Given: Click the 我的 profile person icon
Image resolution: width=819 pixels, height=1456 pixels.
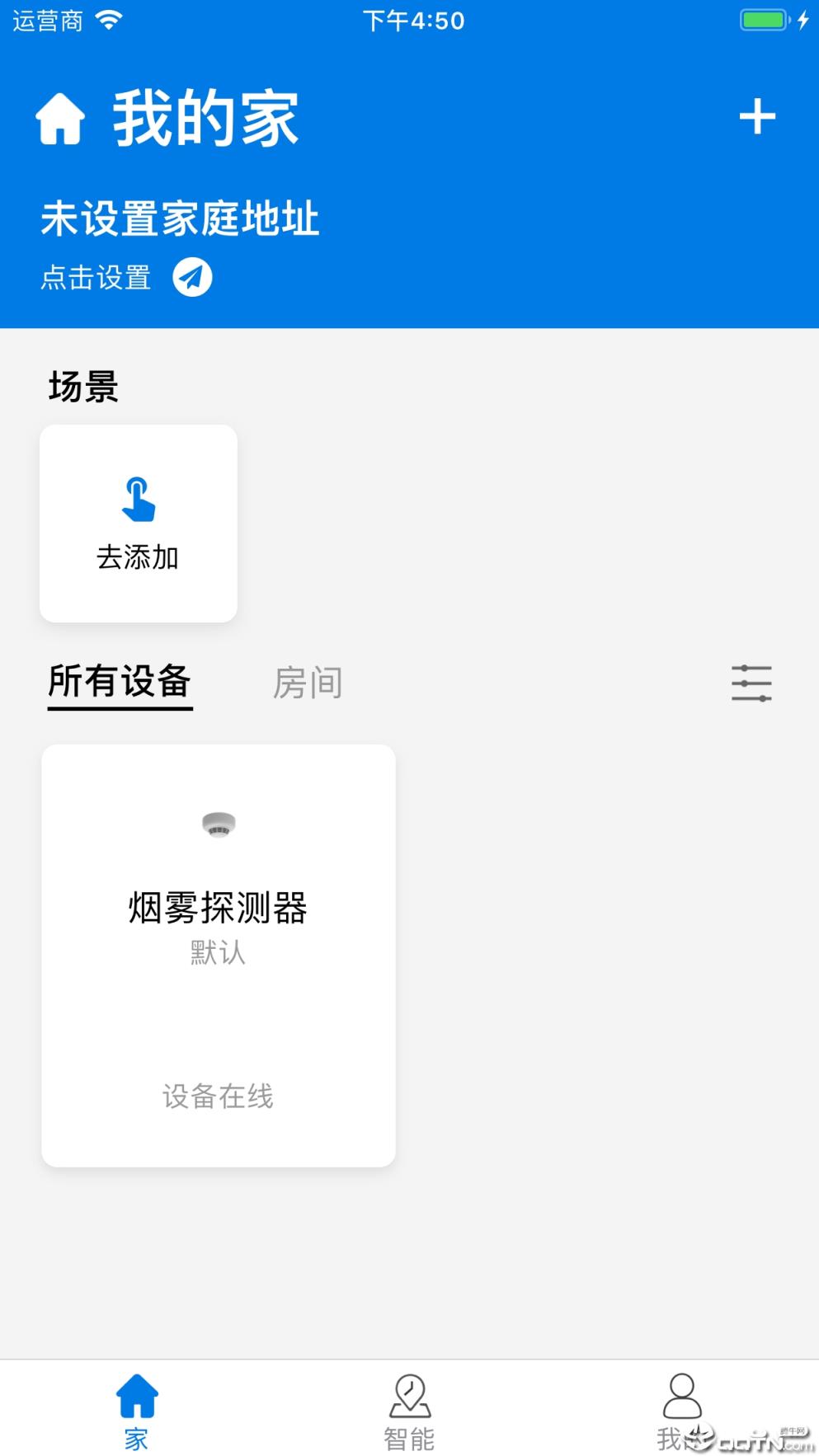Looking at the screenshot, I should point(682,1395).
